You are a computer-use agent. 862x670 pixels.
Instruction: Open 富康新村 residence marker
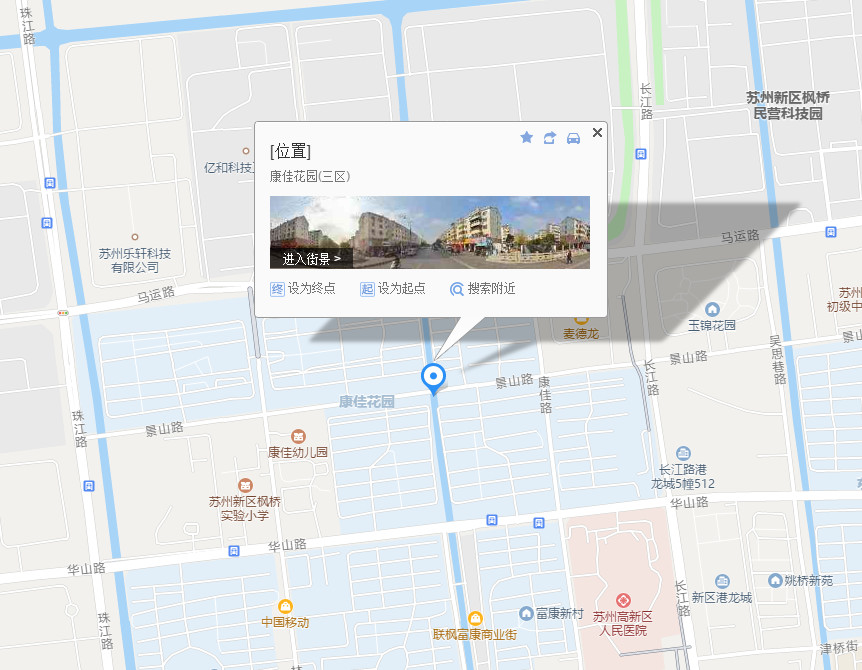(x=527, y=613)
